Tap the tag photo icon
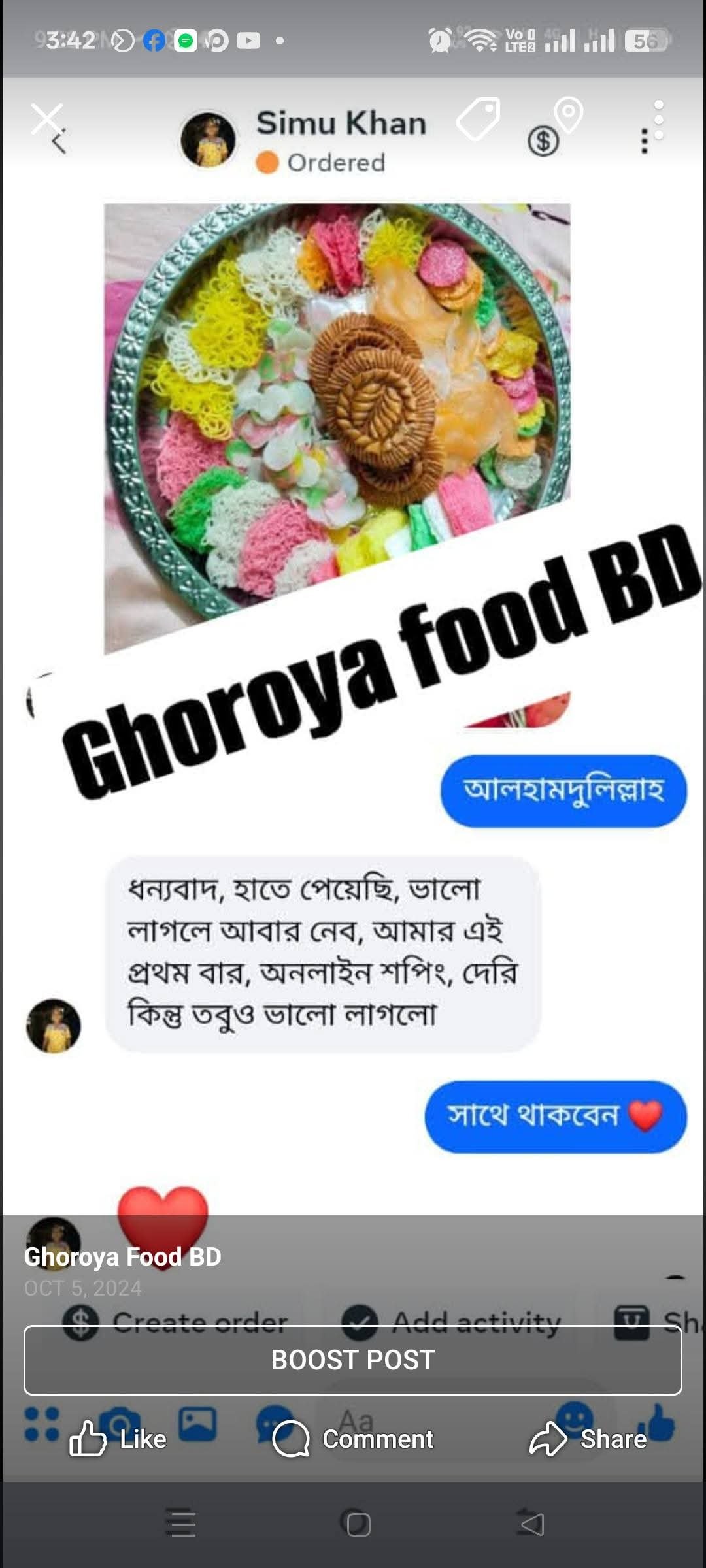This screenshot has width=706, height=1568. (x=479, y=119)
